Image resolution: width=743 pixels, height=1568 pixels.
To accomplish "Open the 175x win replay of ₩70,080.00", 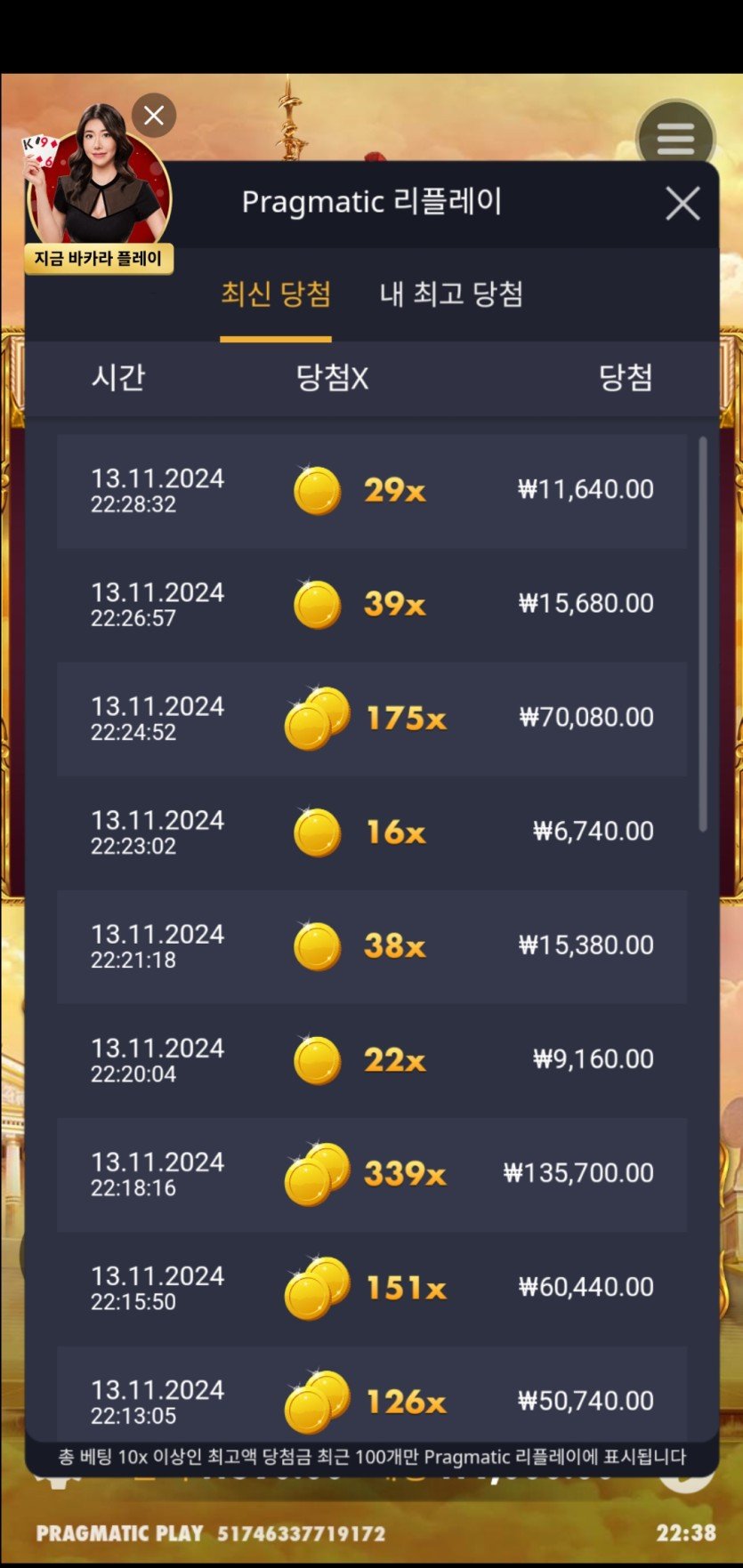I will (x=371, y=718).
